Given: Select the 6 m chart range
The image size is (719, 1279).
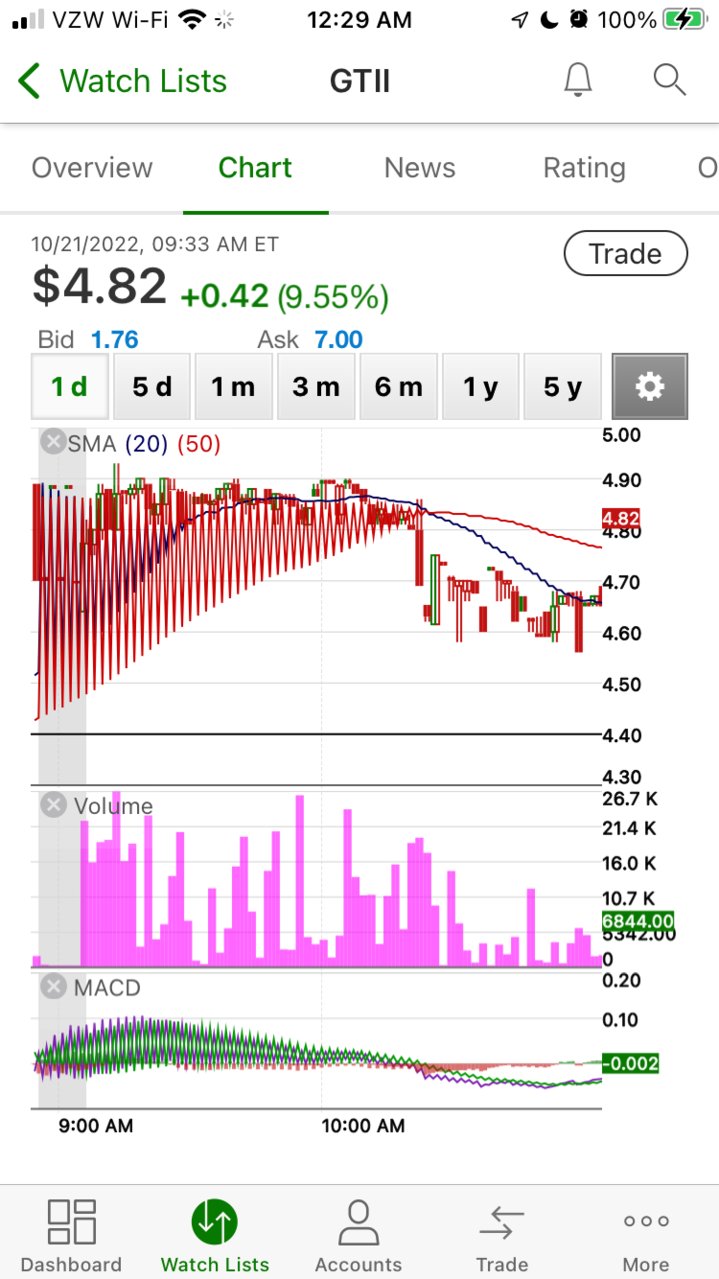Looking at the screenshot, I should tap(398, 387).
